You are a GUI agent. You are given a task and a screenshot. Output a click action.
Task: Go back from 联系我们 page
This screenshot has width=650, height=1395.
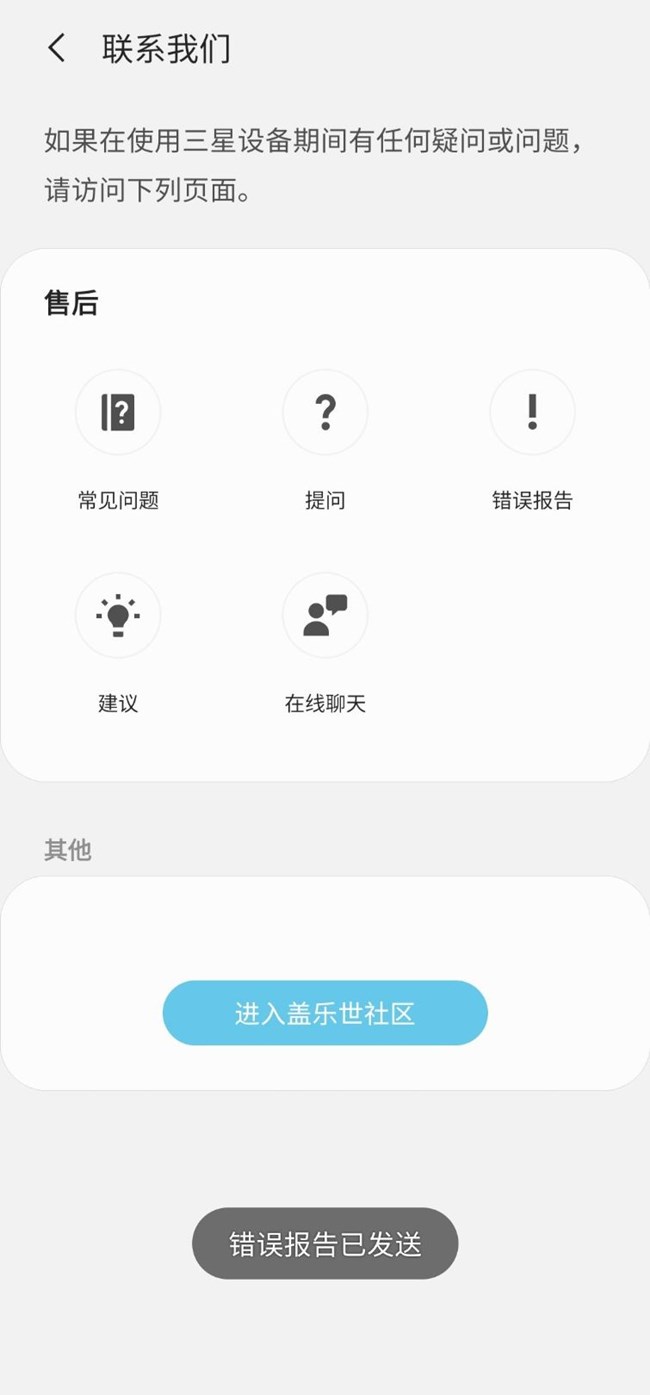coord(57,48)
